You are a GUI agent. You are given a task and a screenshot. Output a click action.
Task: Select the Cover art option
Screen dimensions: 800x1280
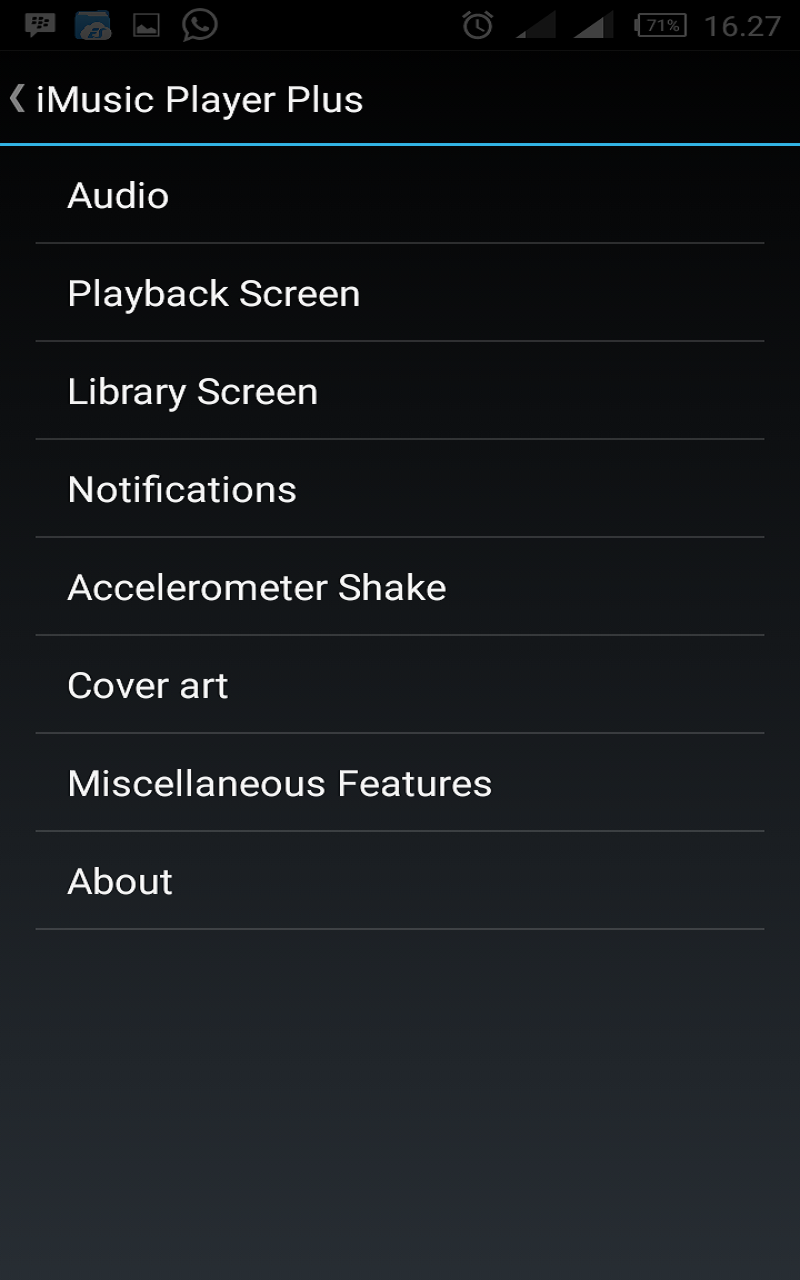[147, 685]
